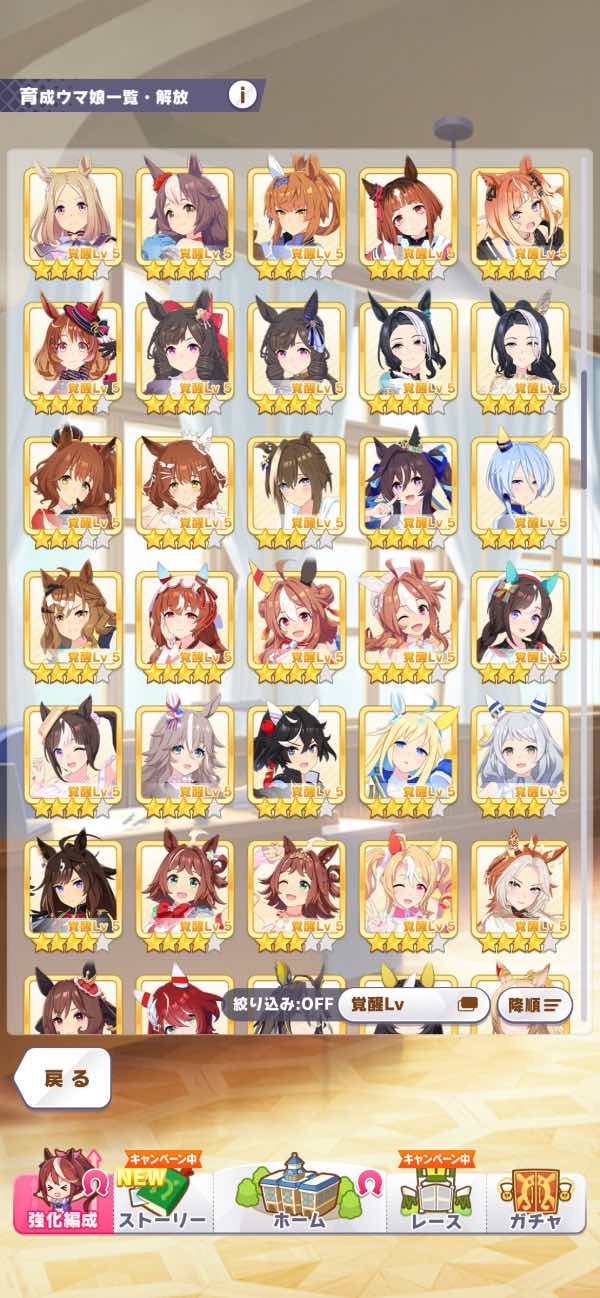This screenshot has width=600, height=1298.
Task: Open the winking blonde twin-tail character tile
Action: click(x=407, y=890)
